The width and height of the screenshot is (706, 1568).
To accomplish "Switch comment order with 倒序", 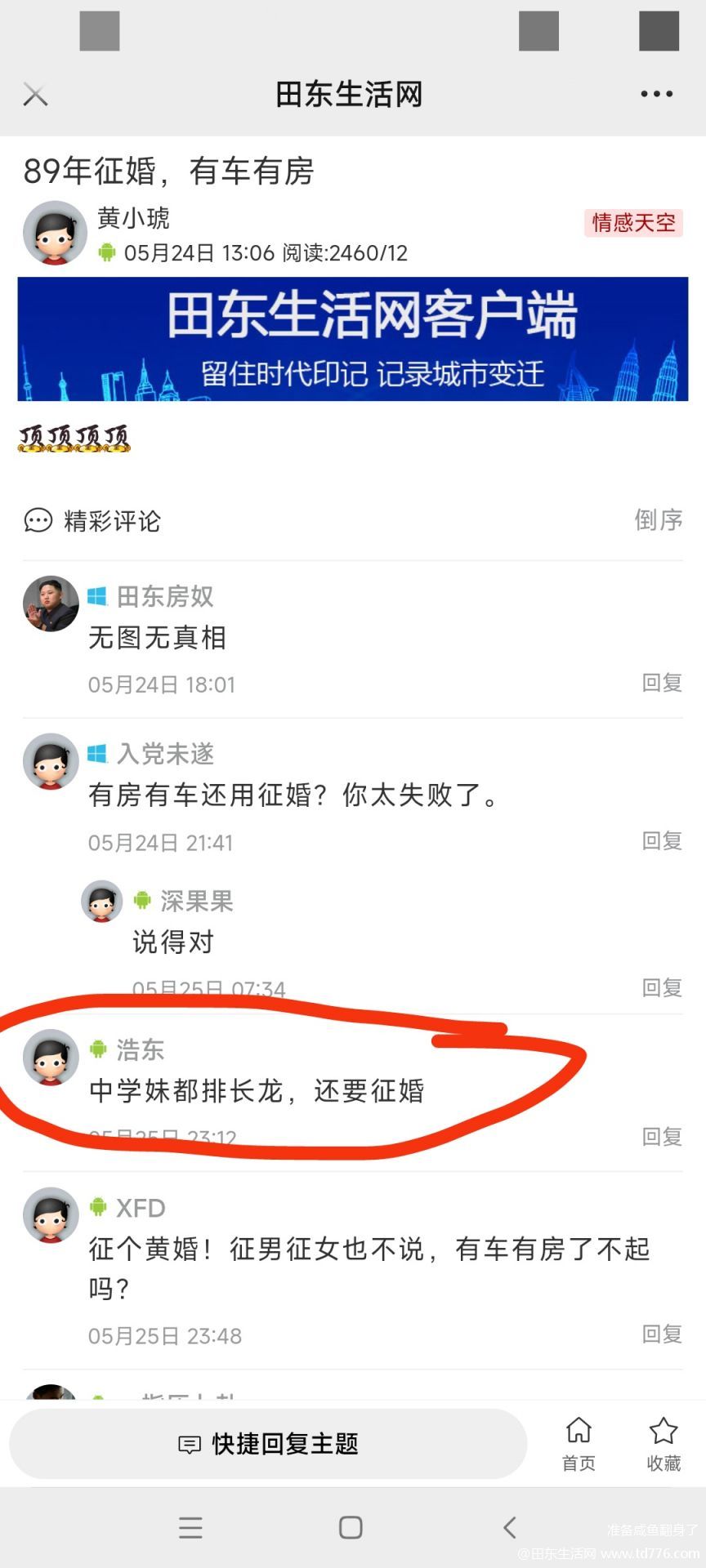I will coord(659,519).
